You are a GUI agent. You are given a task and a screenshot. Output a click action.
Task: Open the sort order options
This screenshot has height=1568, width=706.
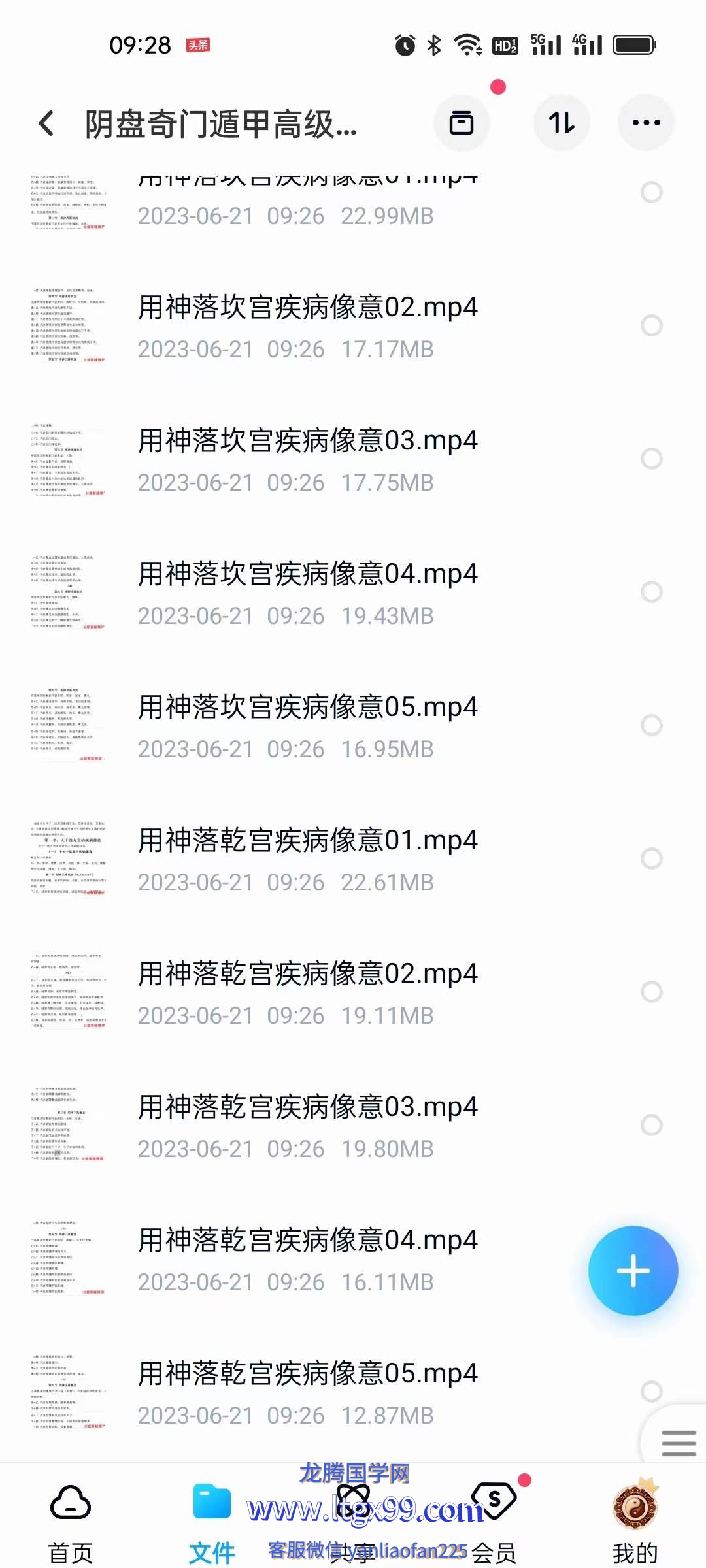562,123
